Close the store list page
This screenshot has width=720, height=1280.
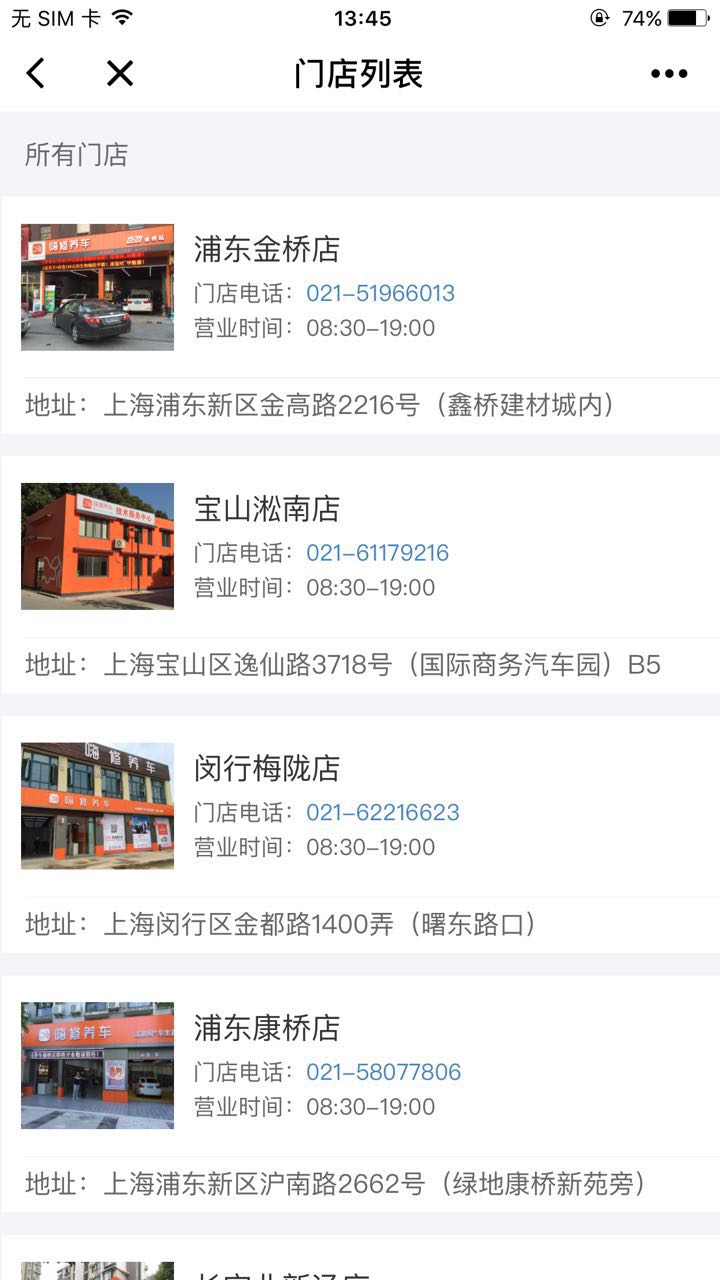pyautogui.click(x=120, y=73)
